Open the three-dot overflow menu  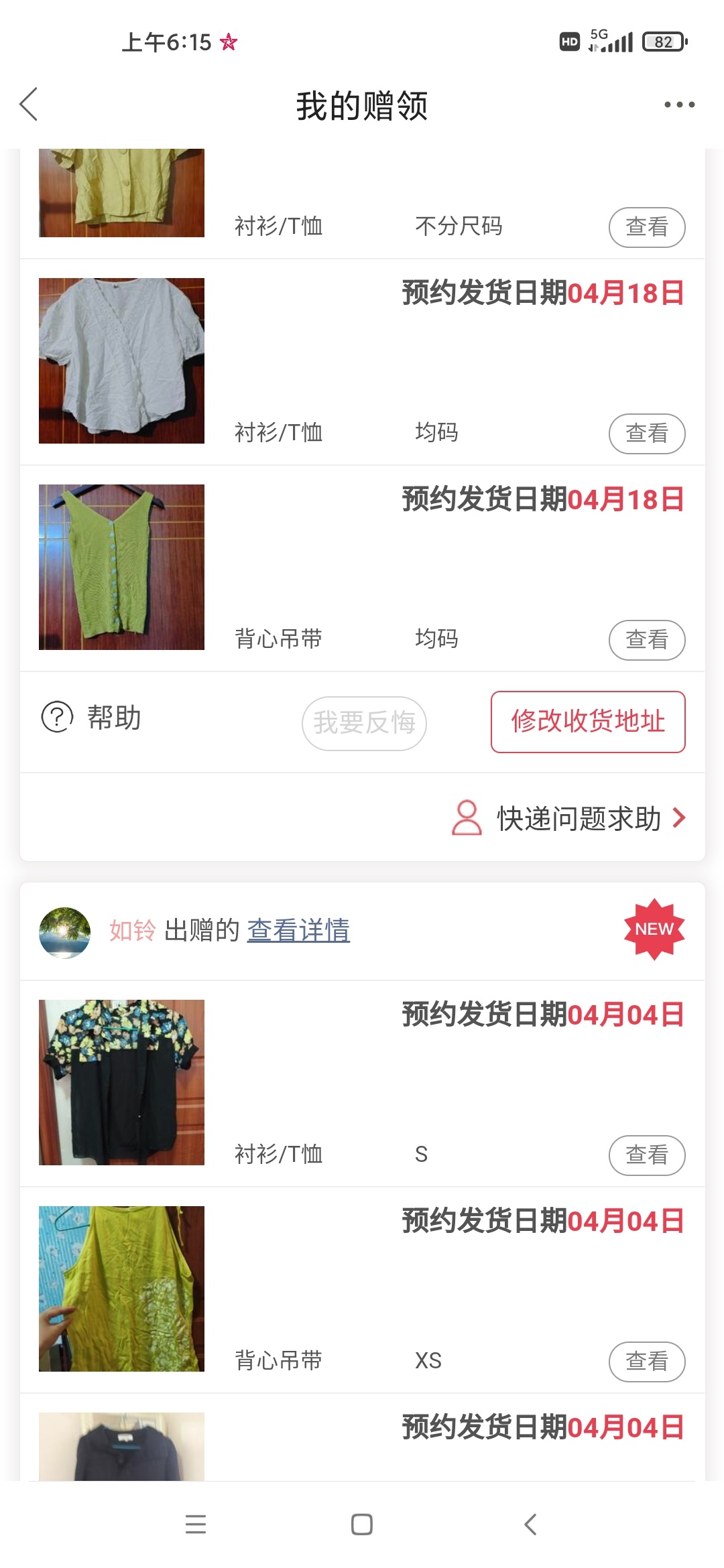(679, 105)
